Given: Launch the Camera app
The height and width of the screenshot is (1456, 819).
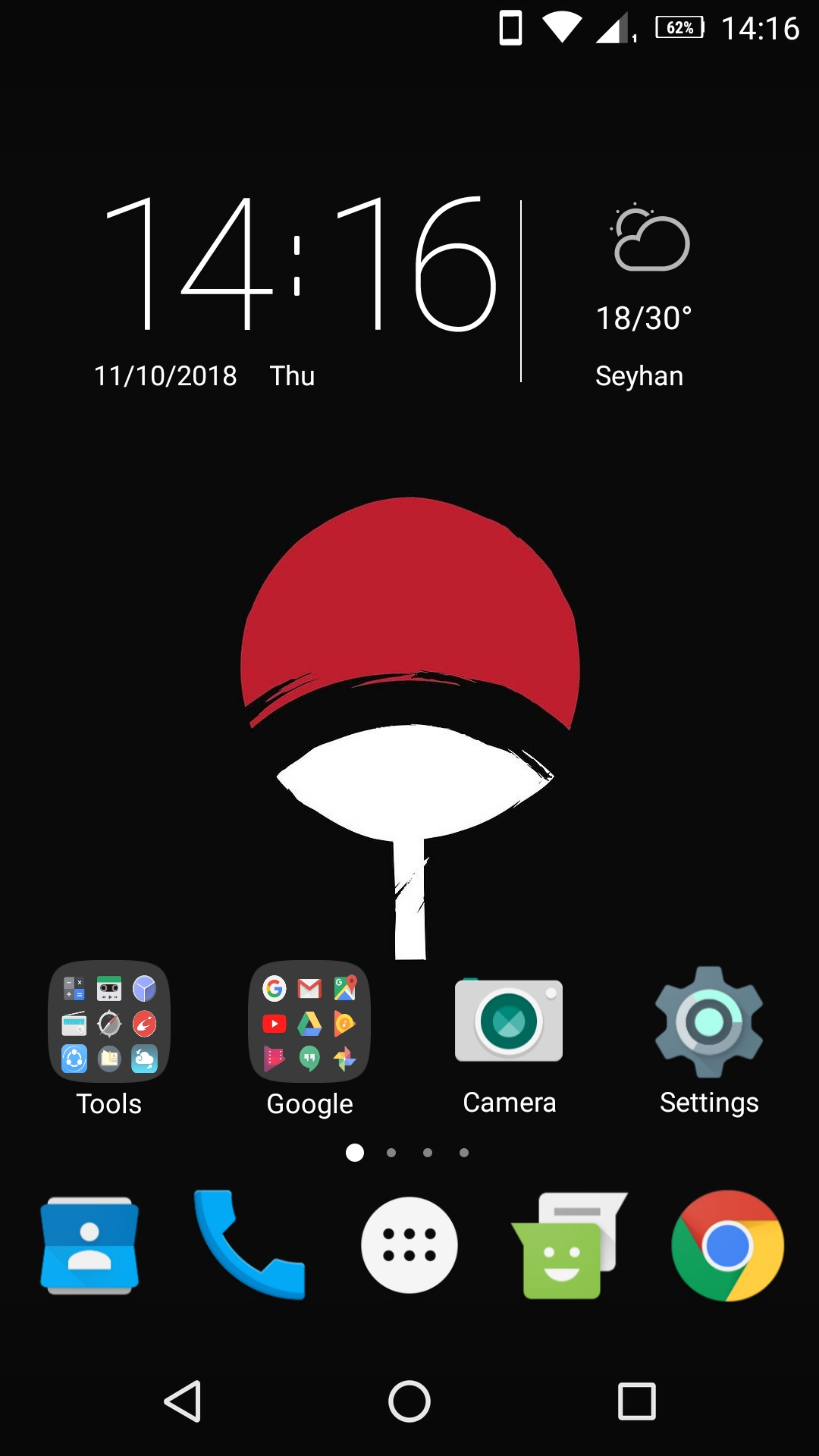Looking at the screenshot, I should (x=509, y=1022).
